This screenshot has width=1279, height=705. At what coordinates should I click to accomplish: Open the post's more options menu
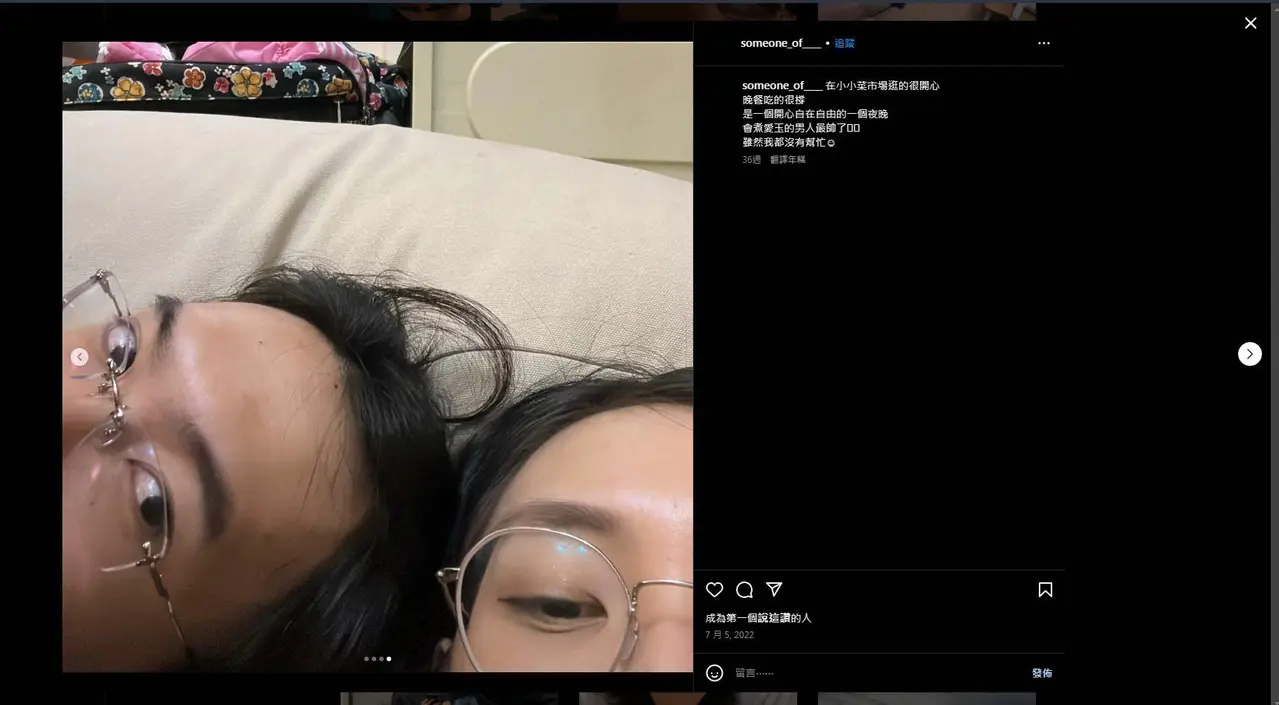click(x=1044, y=43)
